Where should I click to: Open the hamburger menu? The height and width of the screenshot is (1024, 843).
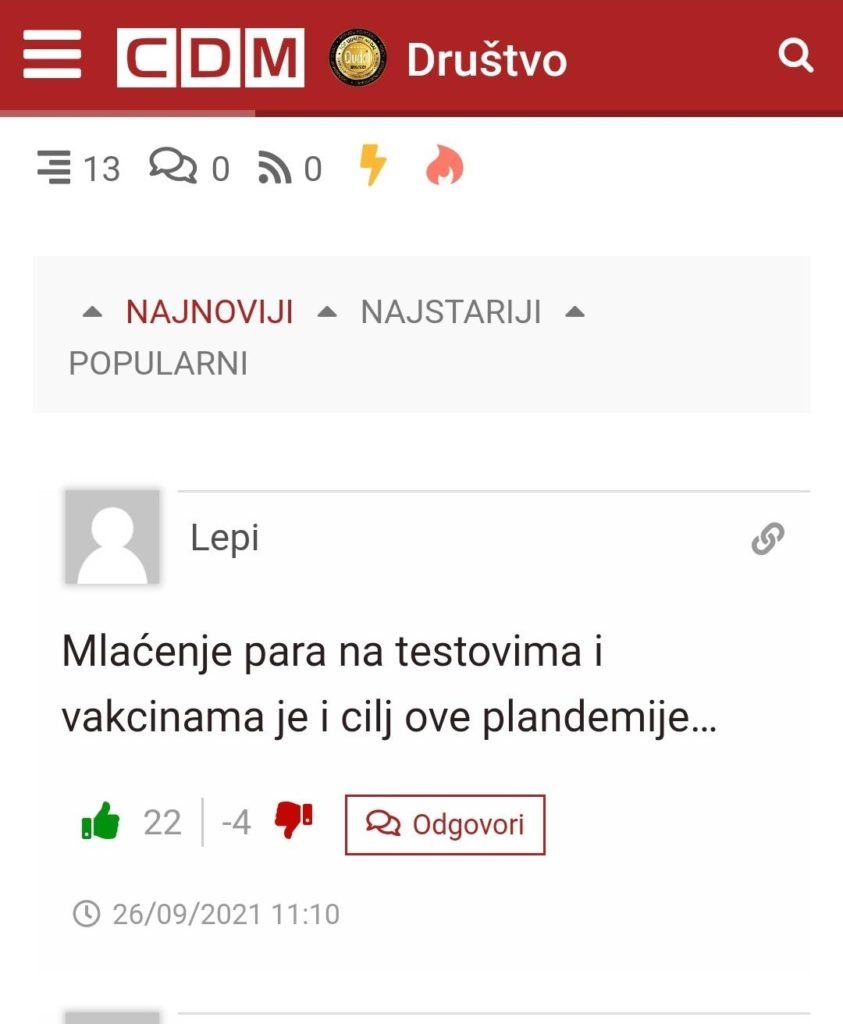tap(52, 57)
